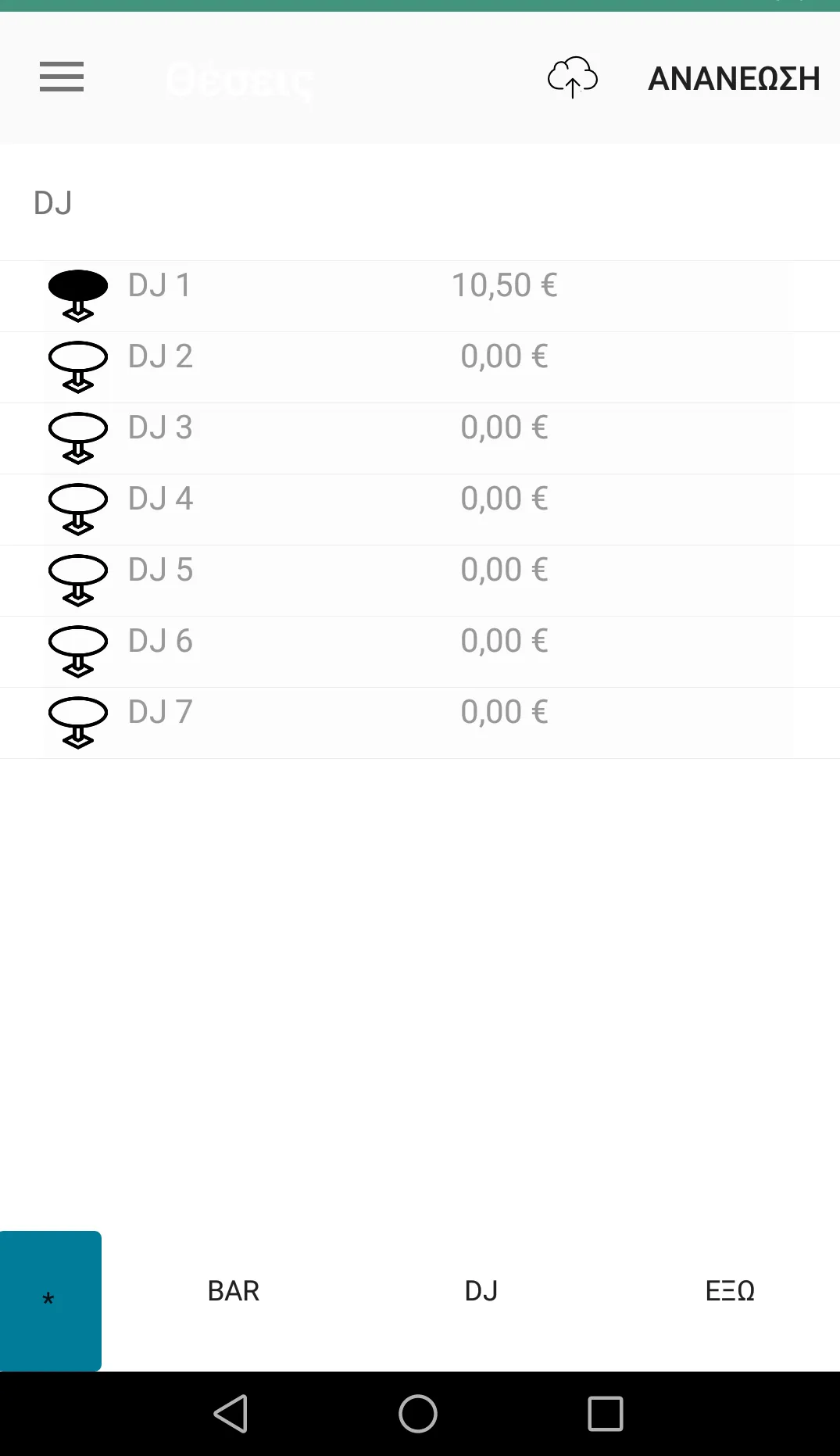Go back with the system back button

(231, 1414)
